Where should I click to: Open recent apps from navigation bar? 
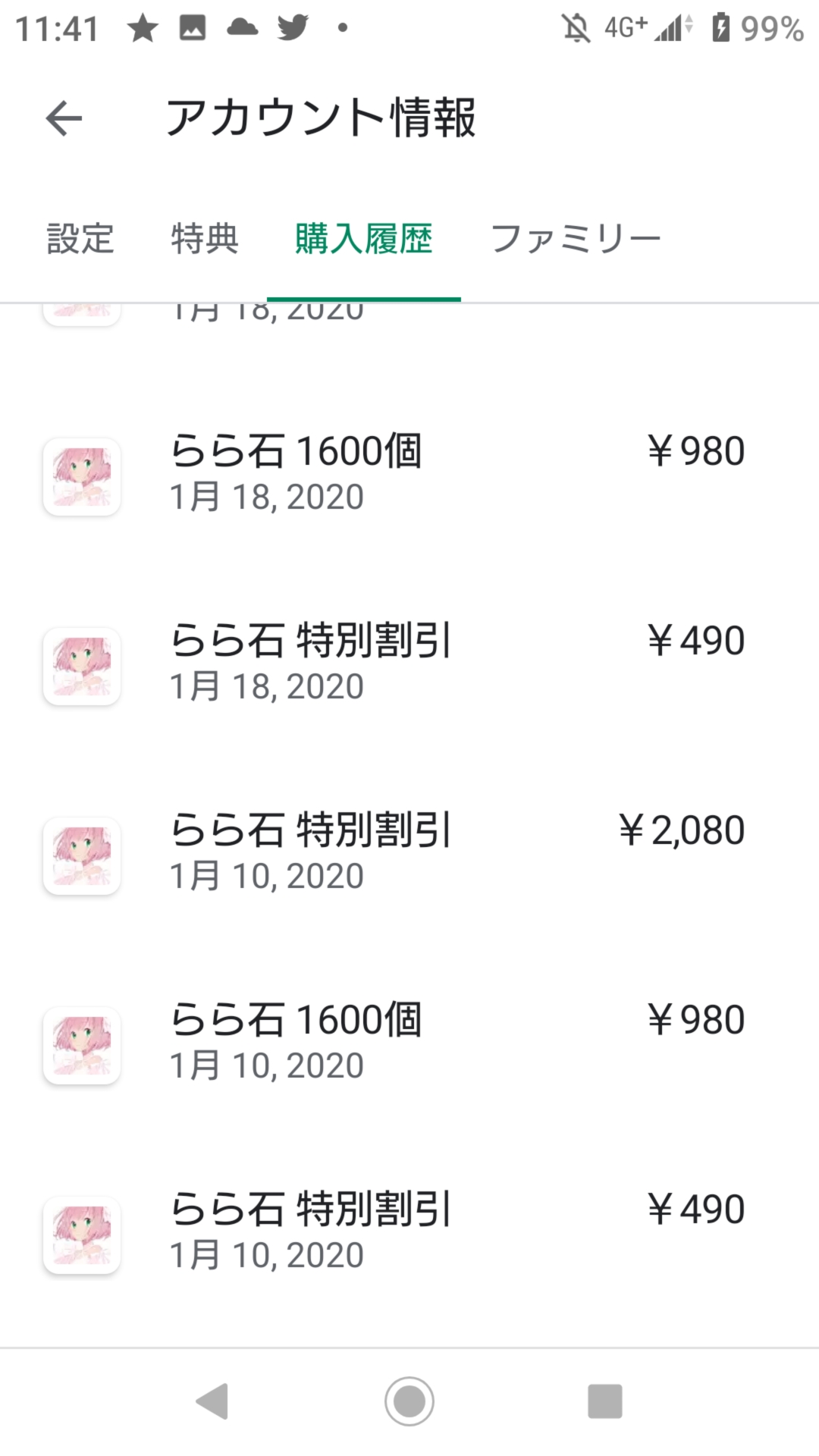point(605,1401)
